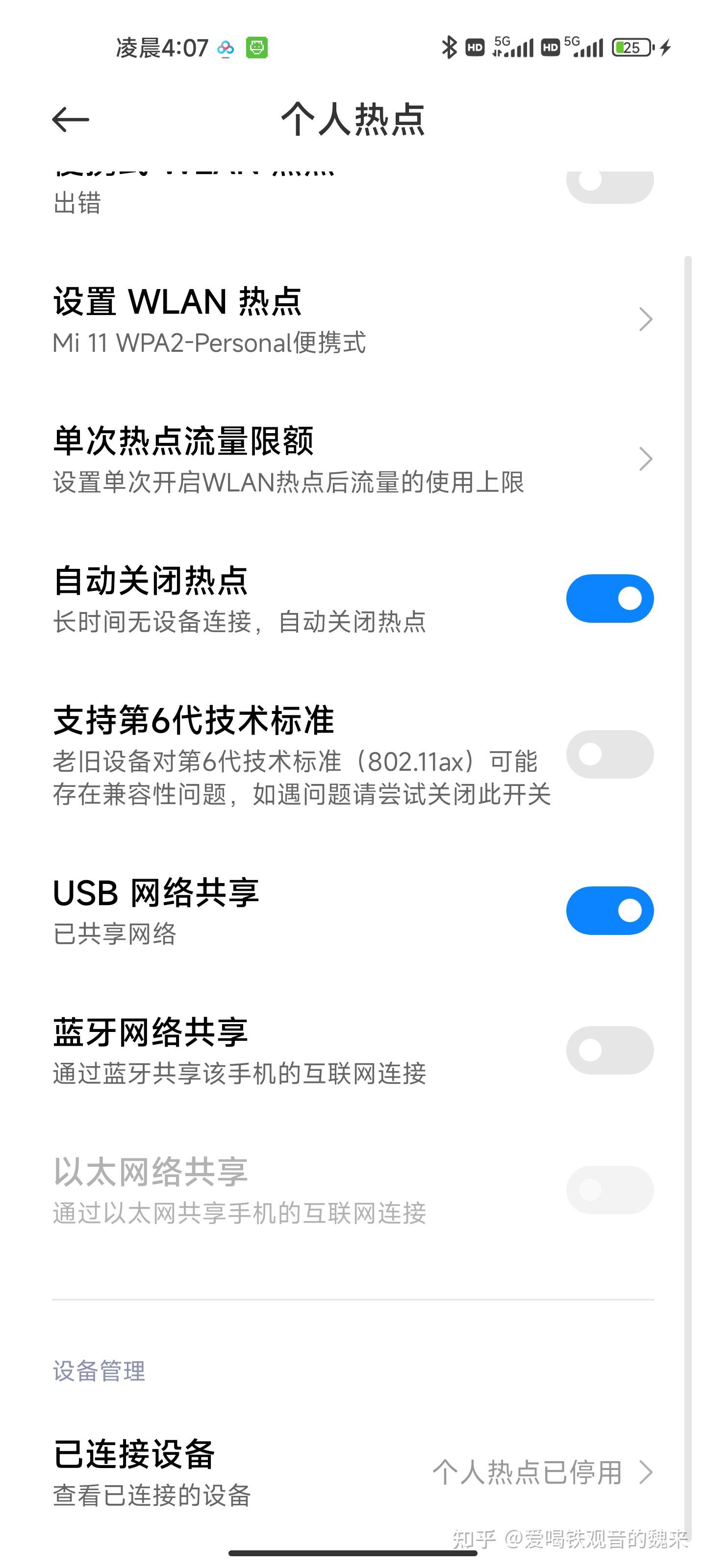Screen dimensions: 706x1568
Task: Disable USB 网络共享 sharing
Action: [x=608, y=909]
